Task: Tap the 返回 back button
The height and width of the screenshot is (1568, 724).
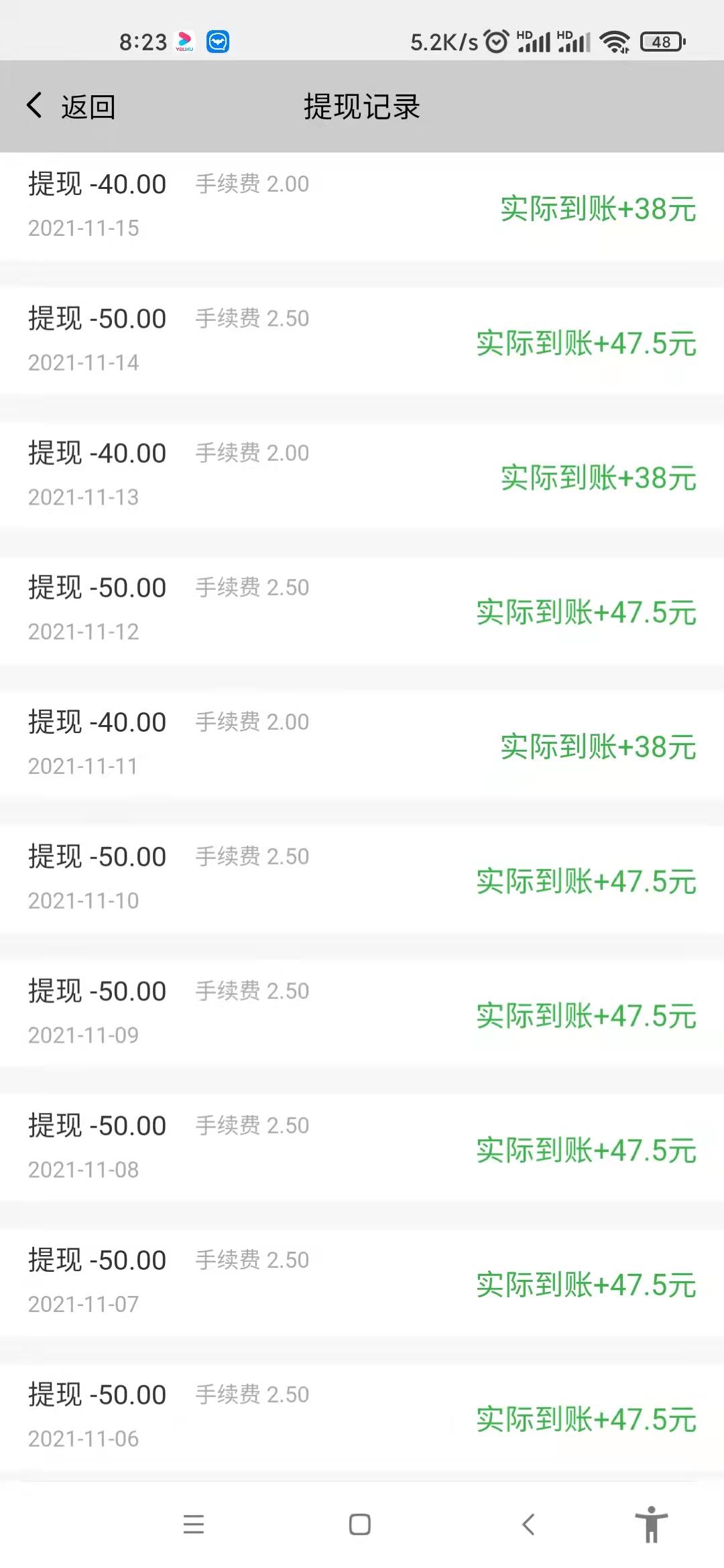Action: [x=71, y=107]
